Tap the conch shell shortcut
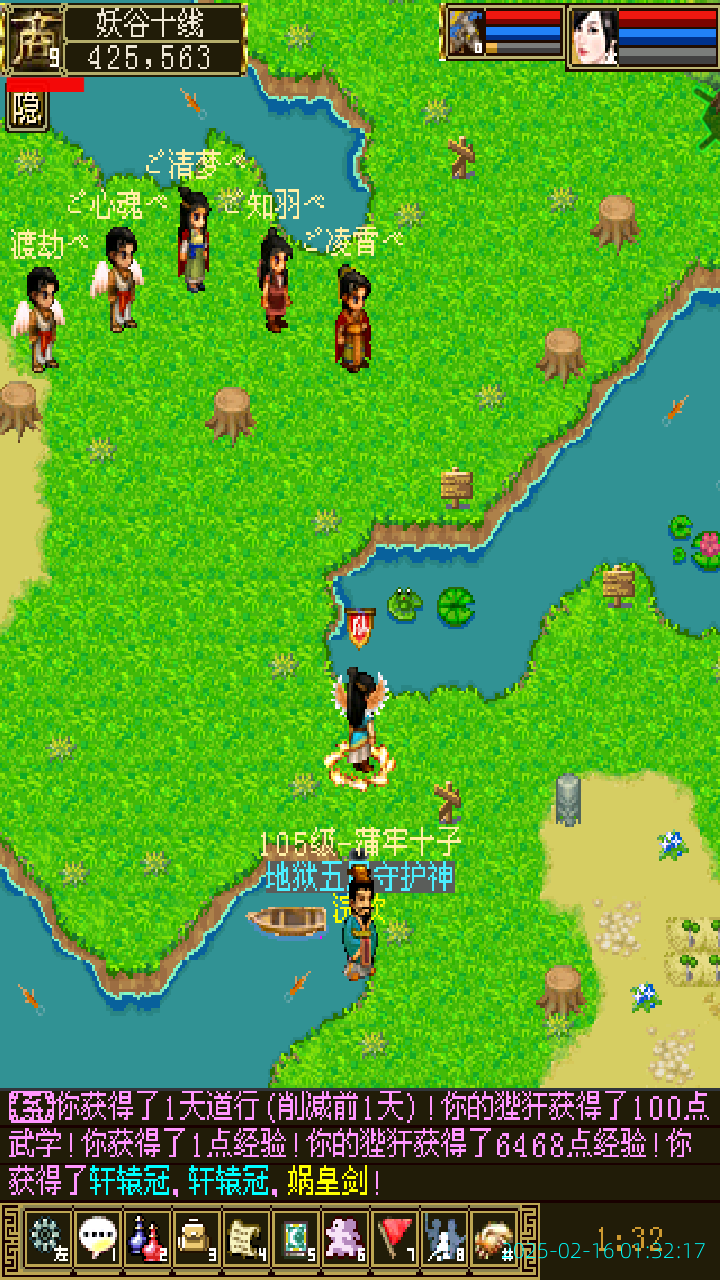Viewport: 720px width, 1280px height. coord(494,1239)
